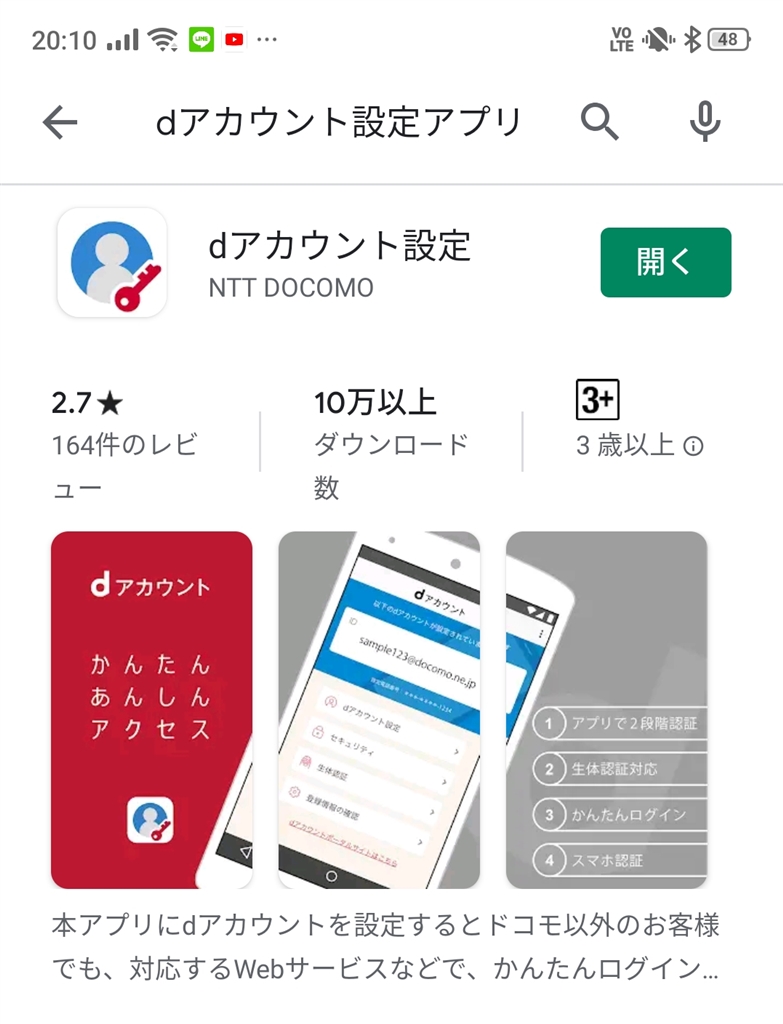Open the dアカウント設定 app listing
This screenshot has width=783, height=1024.
[339, 246]
